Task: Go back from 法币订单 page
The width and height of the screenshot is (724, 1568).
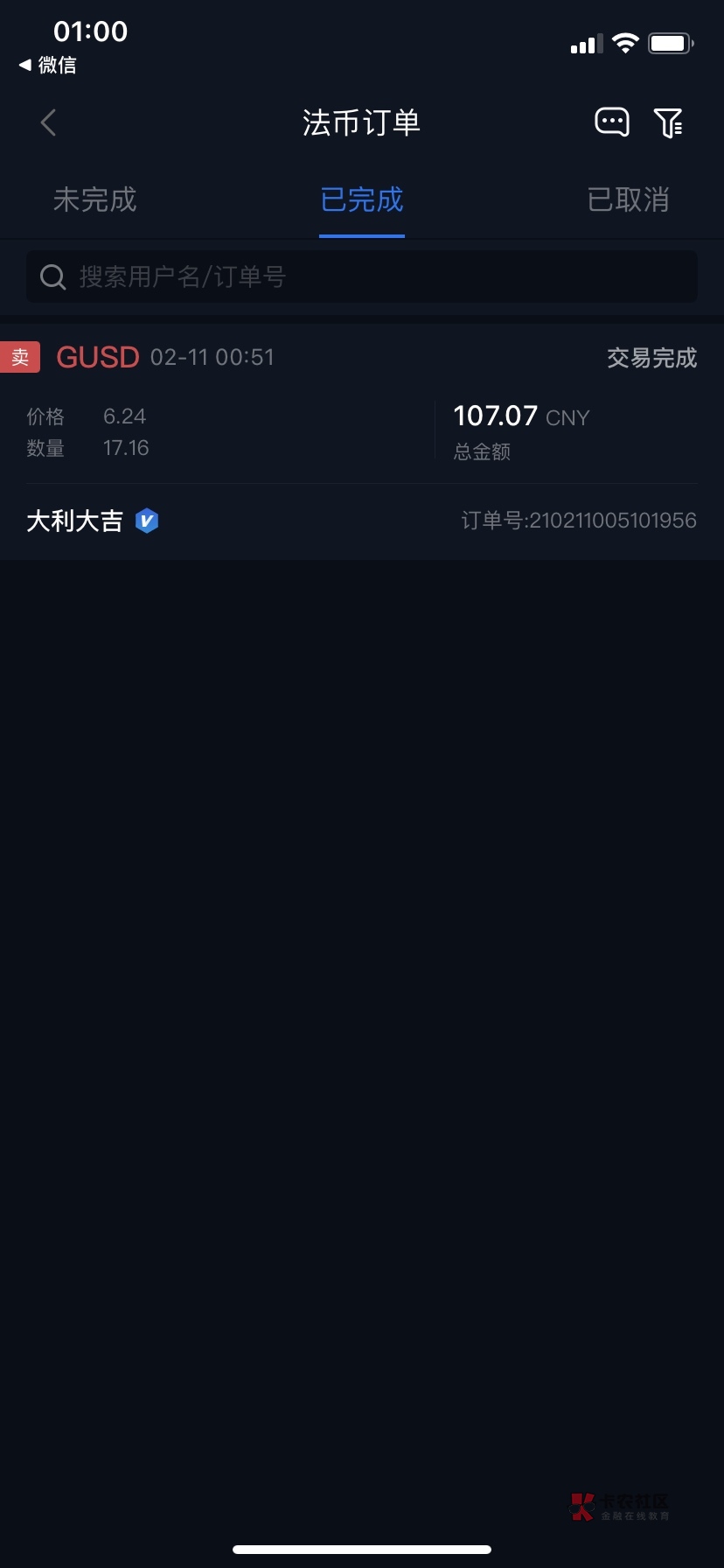Action: pos(48,122)
